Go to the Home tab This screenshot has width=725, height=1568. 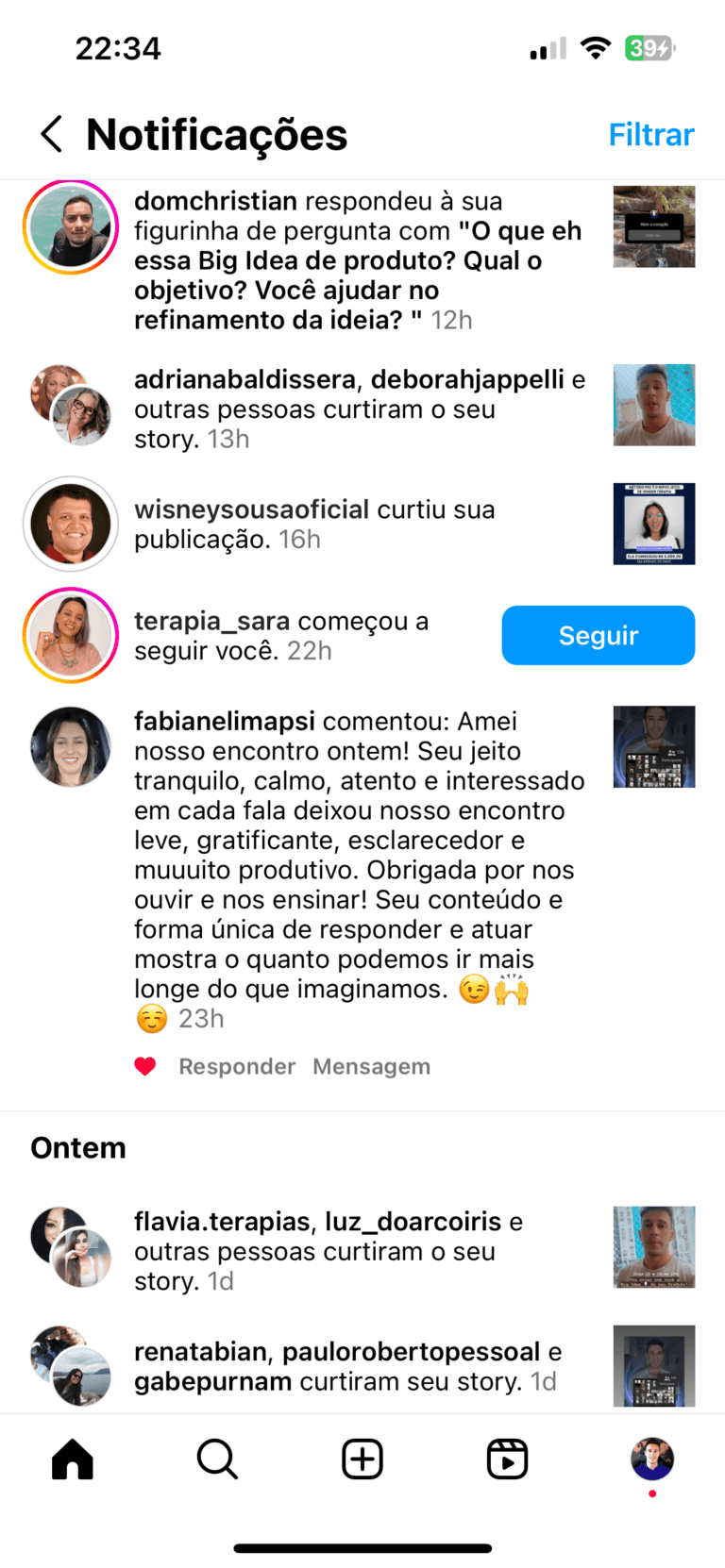[x=73, y=1459]
